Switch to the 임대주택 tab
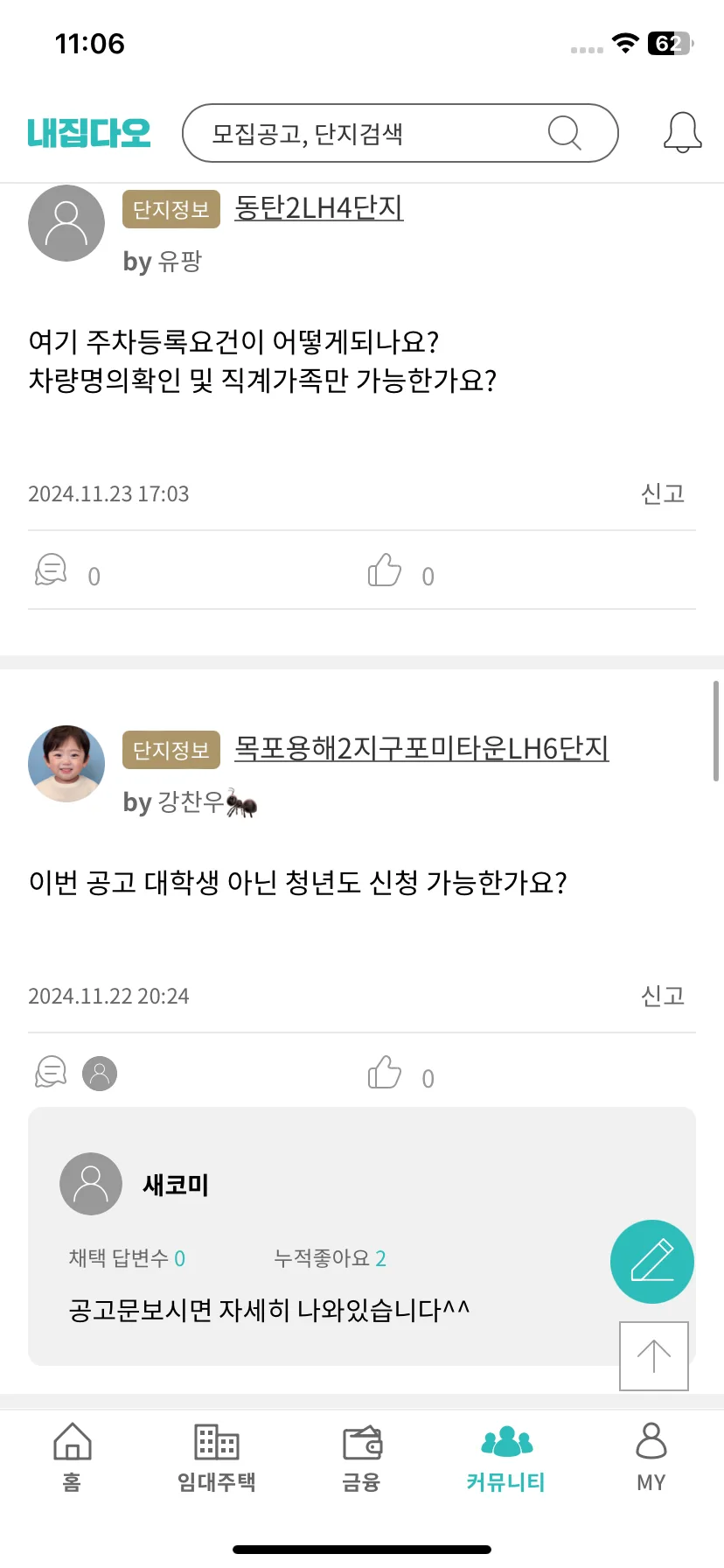 coord(216,1457)
